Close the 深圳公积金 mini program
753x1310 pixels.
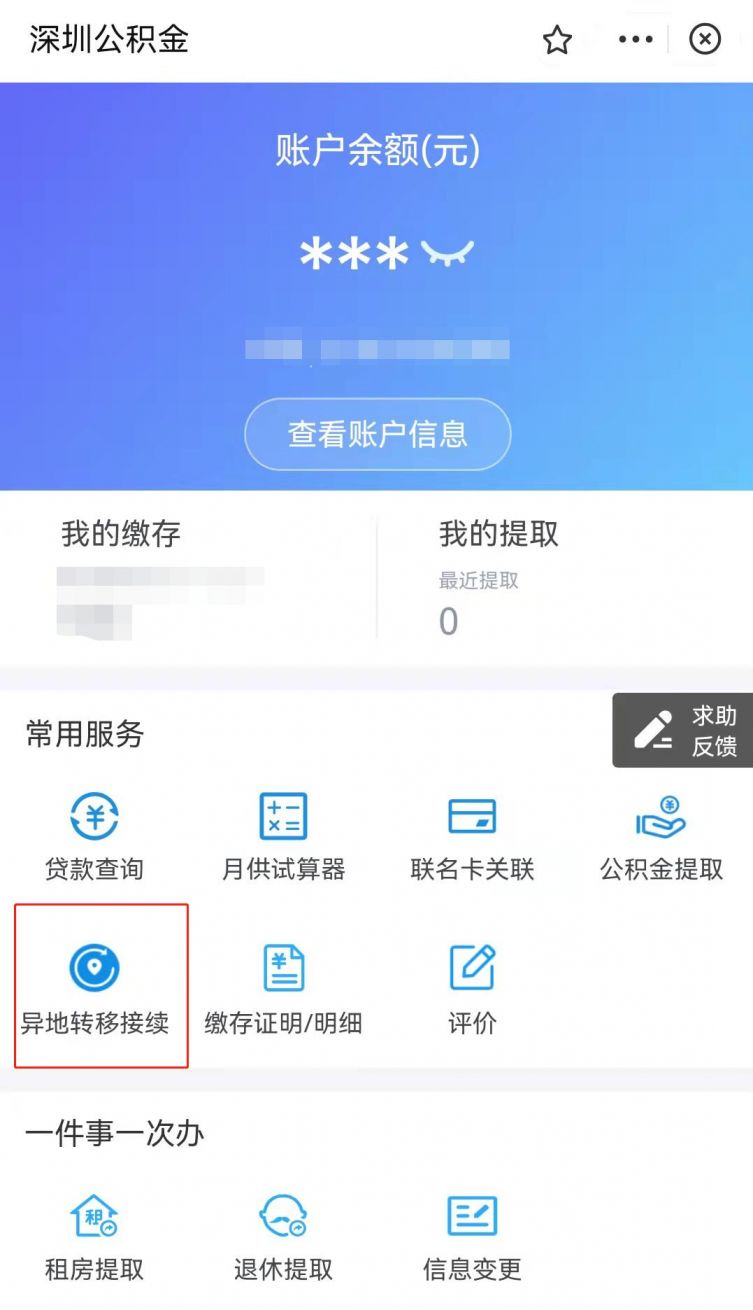tap(705, 40)
